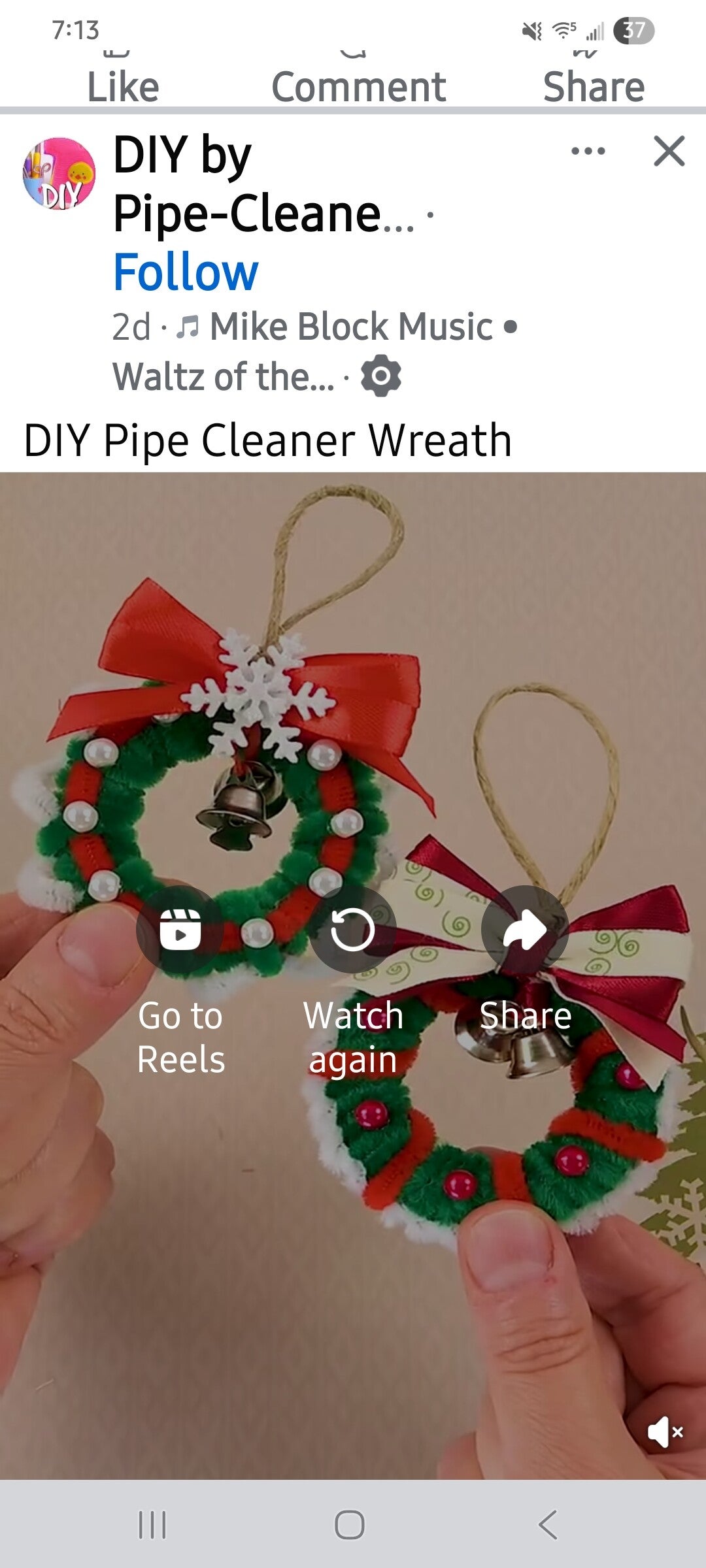Open the gear settings icon

click(x=381, y=376)
